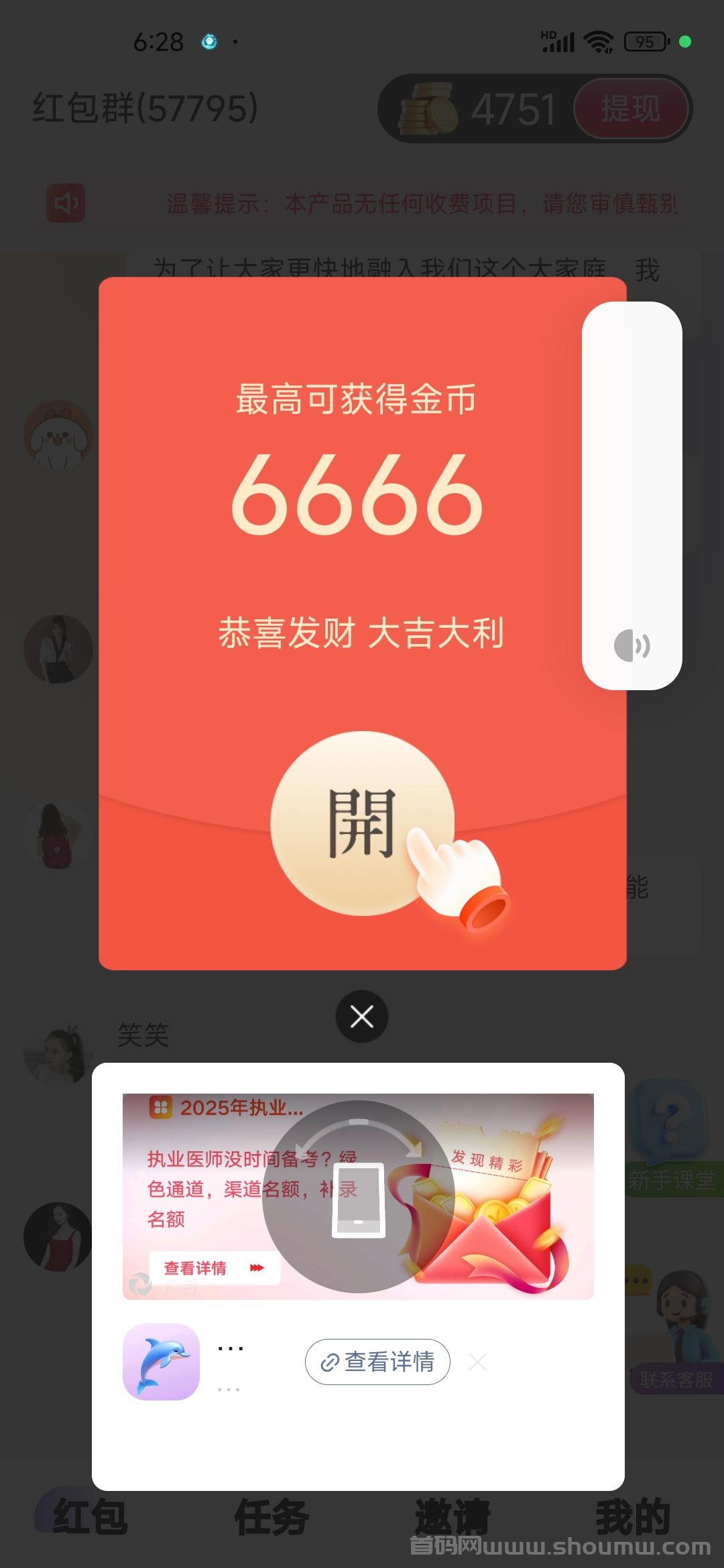Tap the dolphin app icon
The image size is (724, 1568).
tap(162, 1362)
